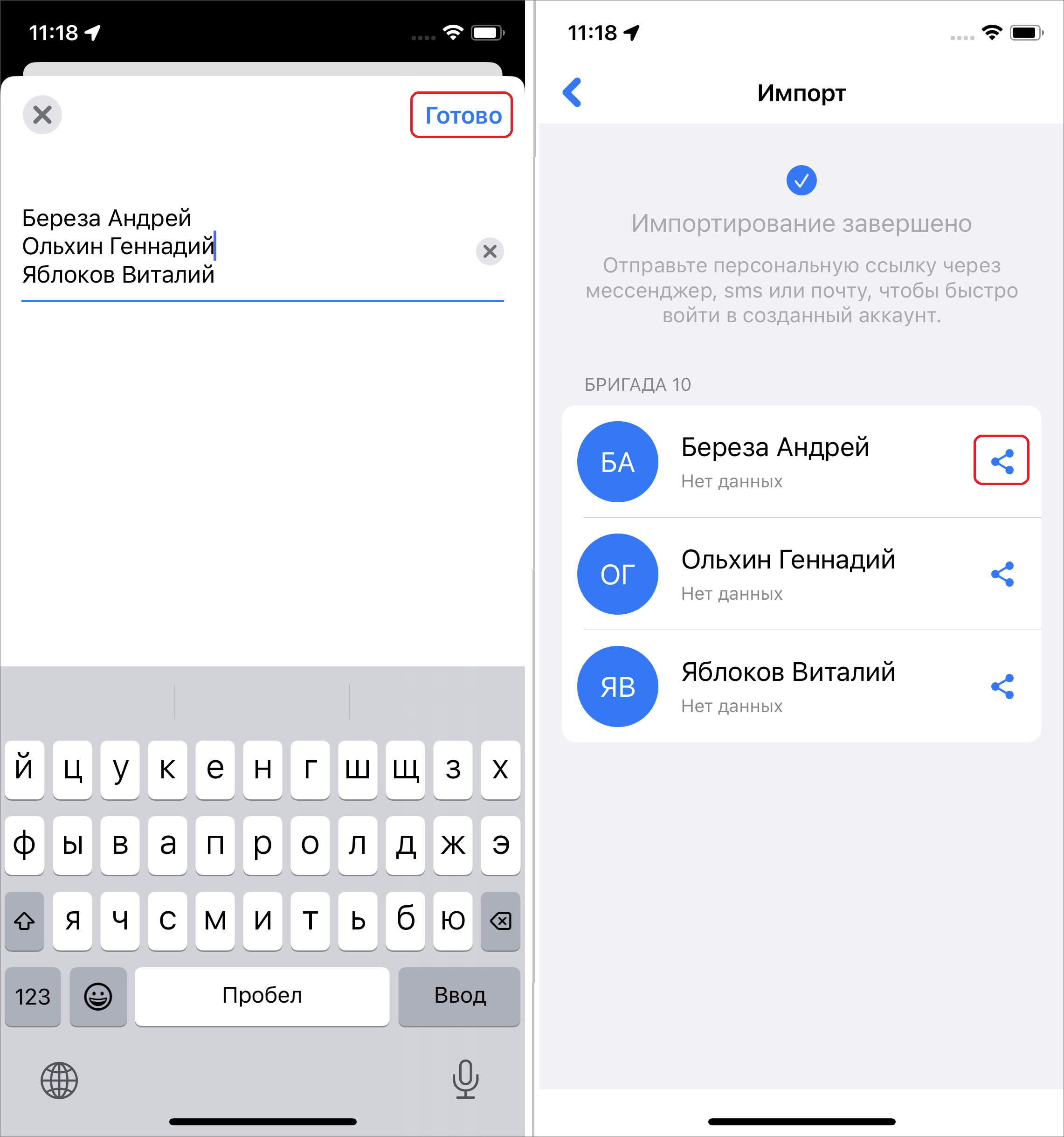The height and width of the screenshot is (1137, 1064).
Task: Share link for Береза Андрей
Action: (x=1001, y=460)
